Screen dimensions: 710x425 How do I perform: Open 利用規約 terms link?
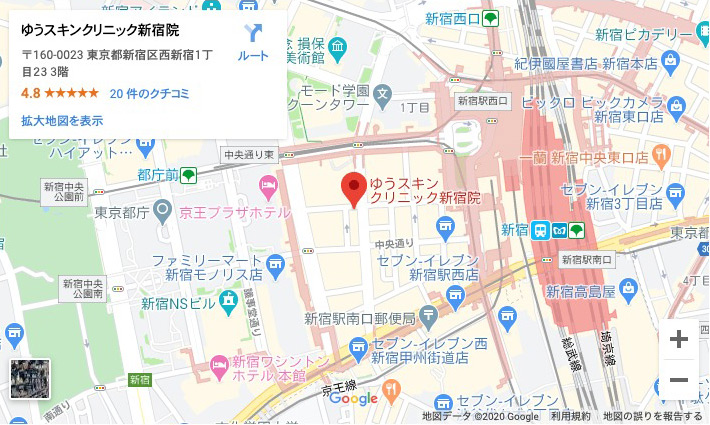[x=570, y=416]
